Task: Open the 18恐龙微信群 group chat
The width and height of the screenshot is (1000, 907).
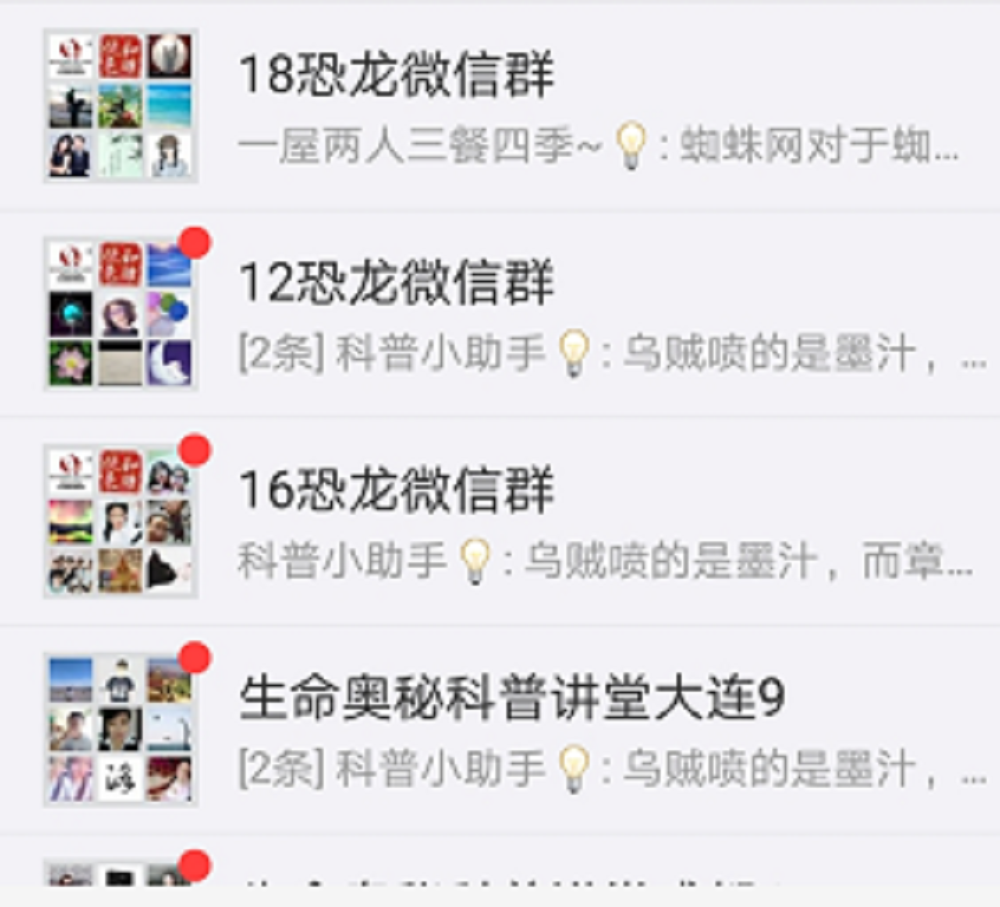Action: (x=500, y=106)
